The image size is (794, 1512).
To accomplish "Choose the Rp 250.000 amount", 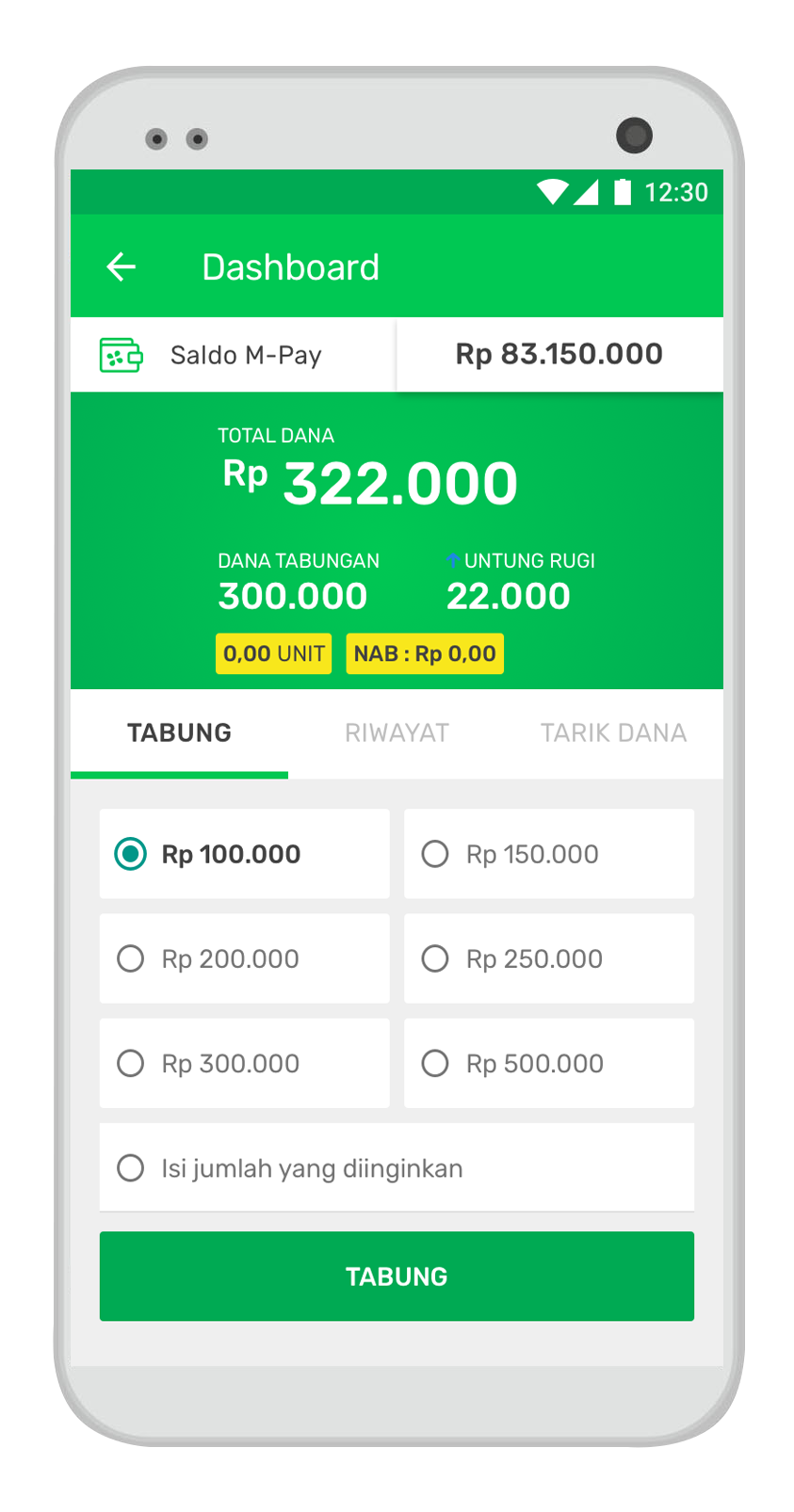I will tap(548, 958).
